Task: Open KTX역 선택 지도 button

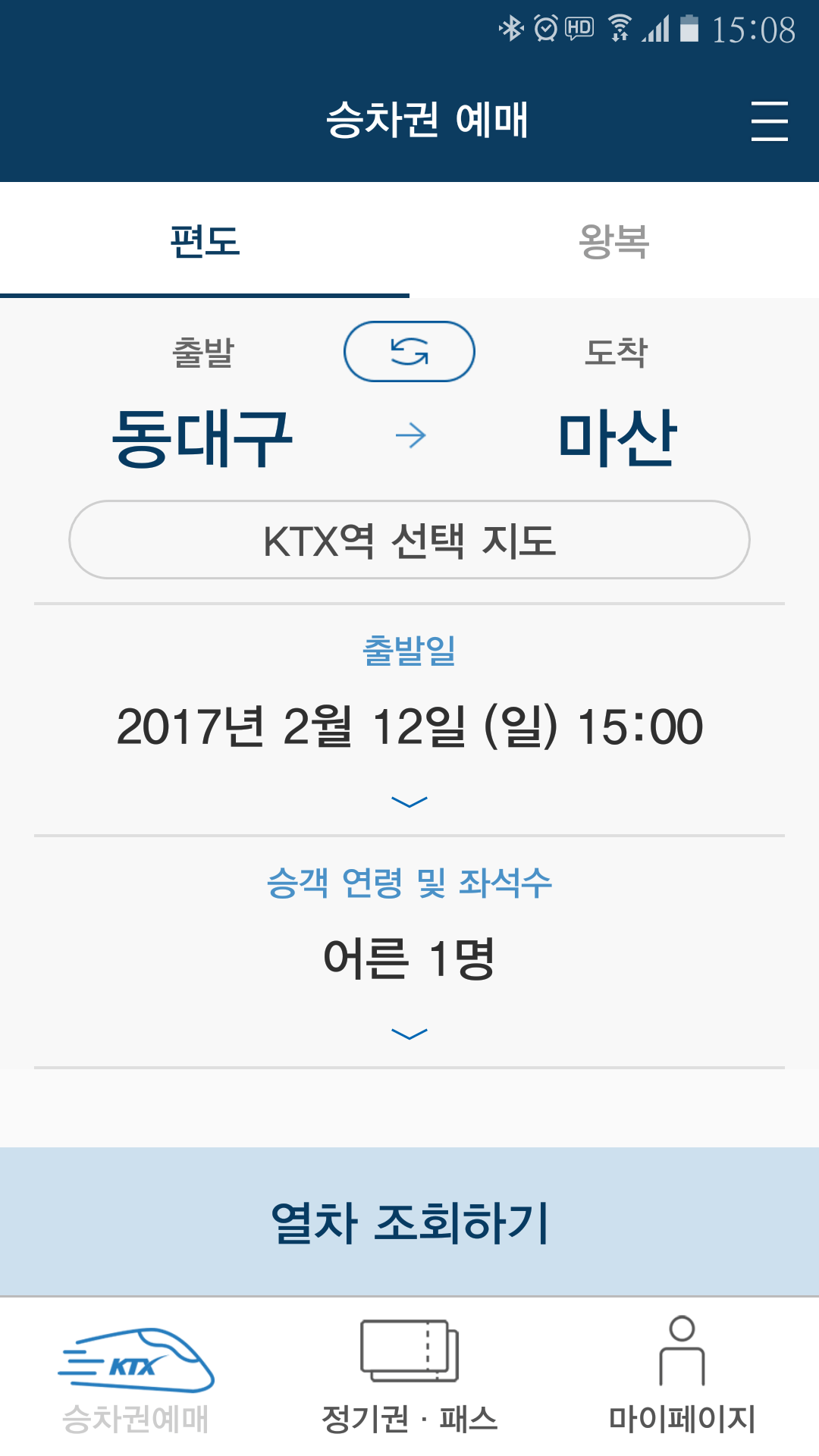Action: (x=409, y=540)
